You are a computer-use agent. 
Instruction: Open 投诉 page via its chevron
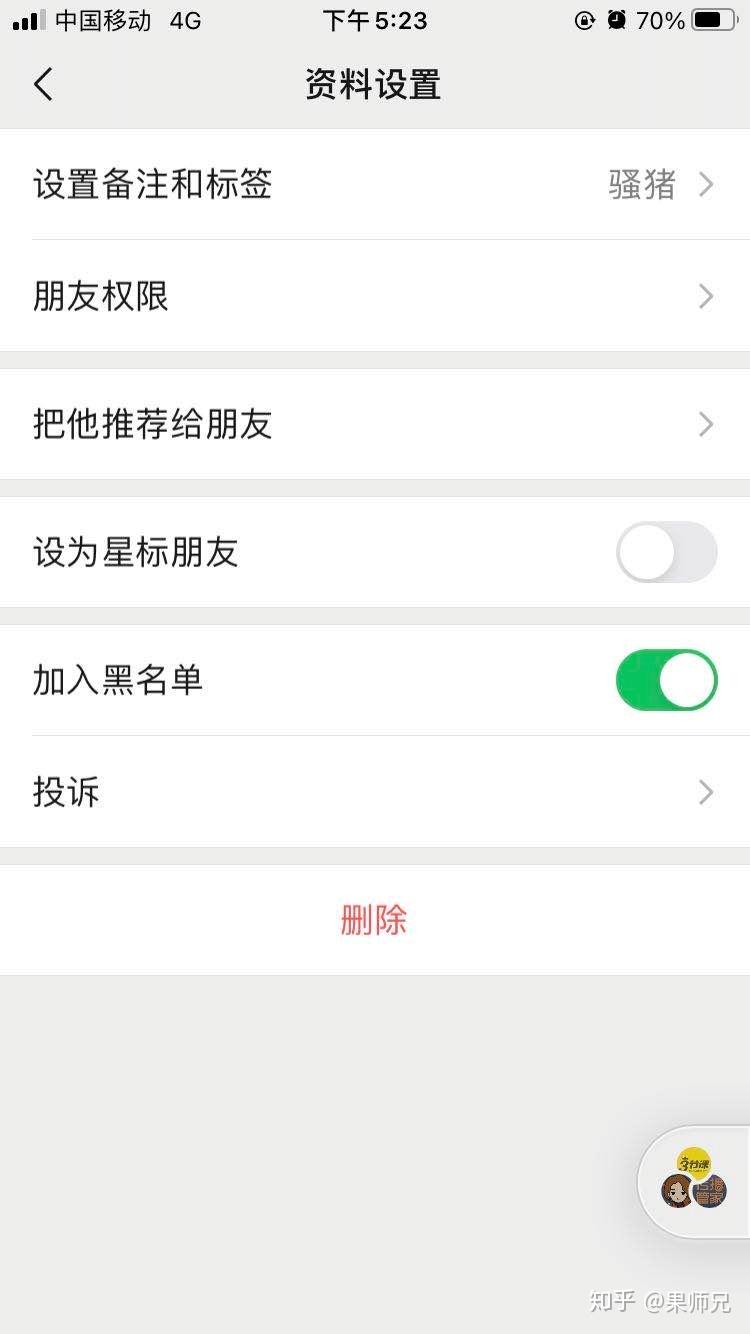click(x=706, y=792)
